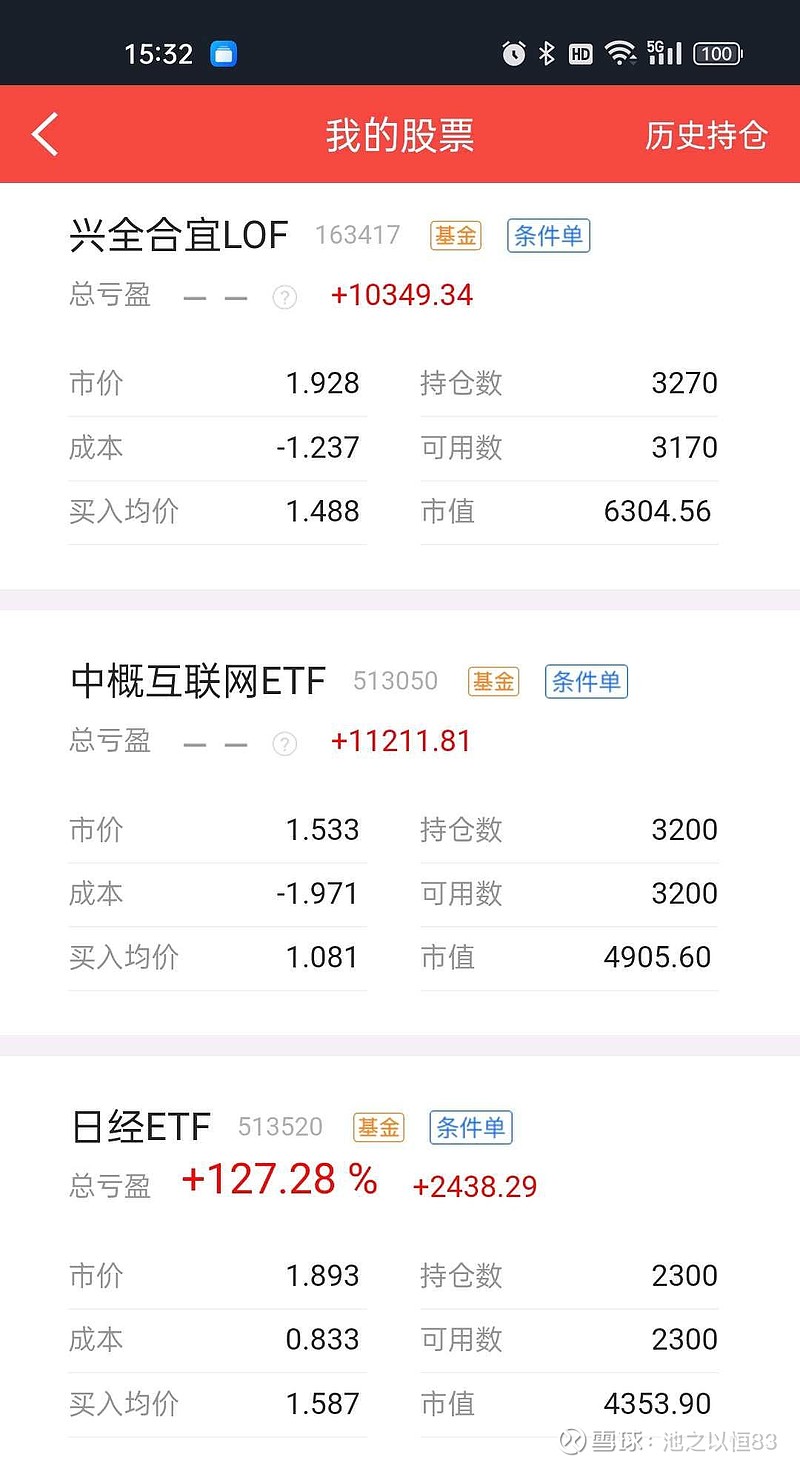Open 历史持仓 historical positions
The height and width of the screenshot is (1466, 800).
(x=706, y=133)
